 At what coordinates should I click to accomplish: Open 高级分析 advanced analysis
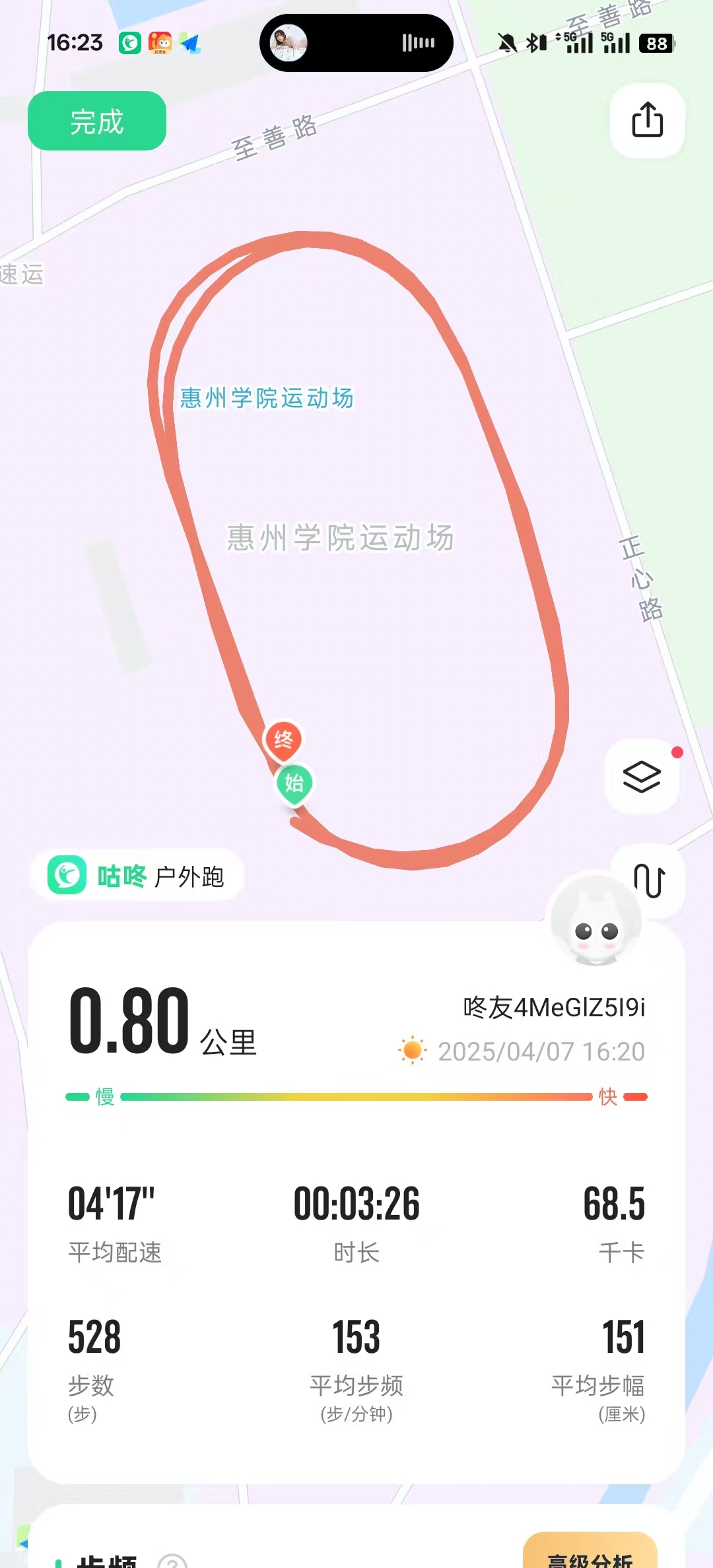point(590,1553)
